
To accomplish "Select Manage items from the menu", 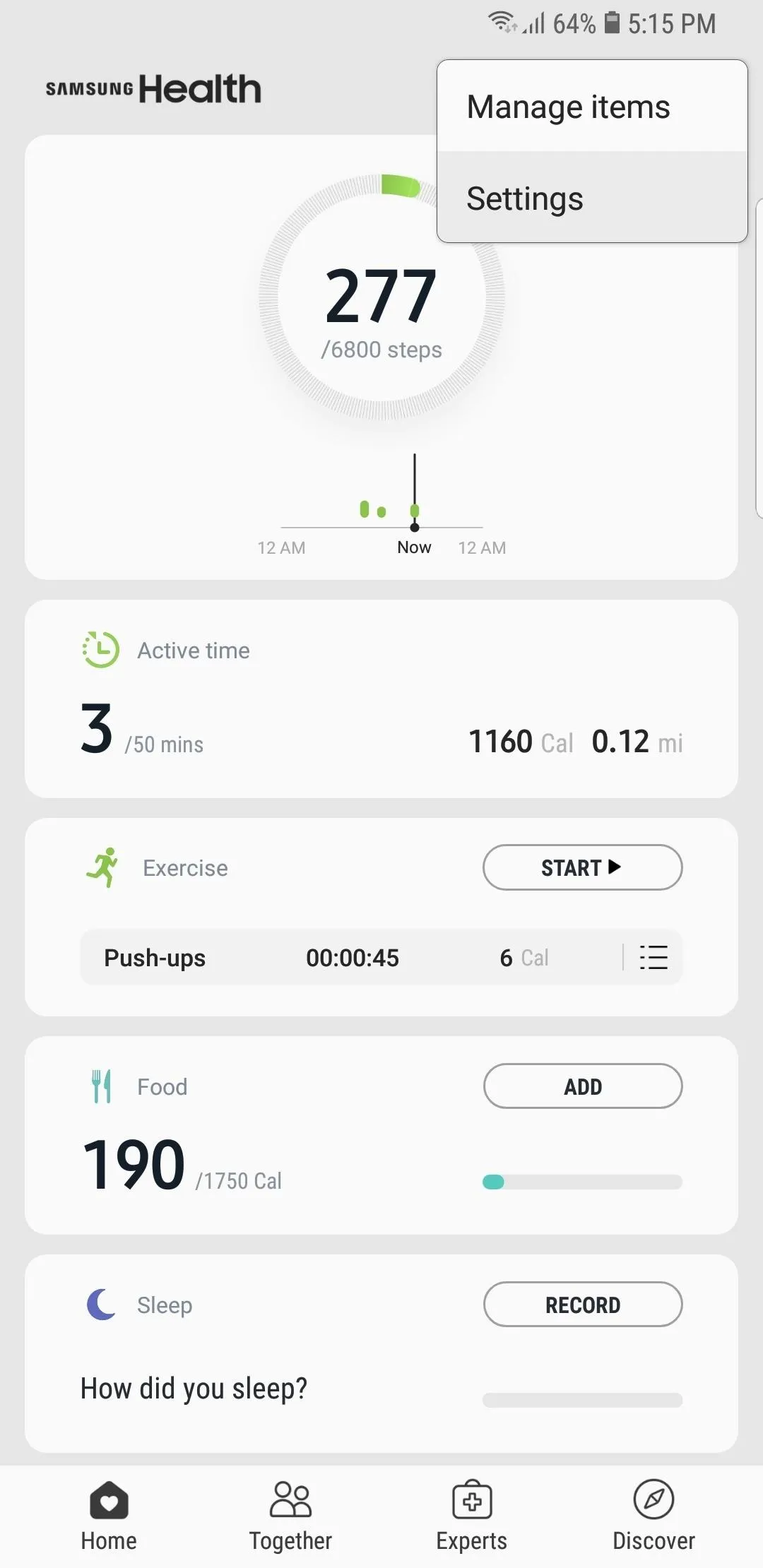I will point(592,107).
